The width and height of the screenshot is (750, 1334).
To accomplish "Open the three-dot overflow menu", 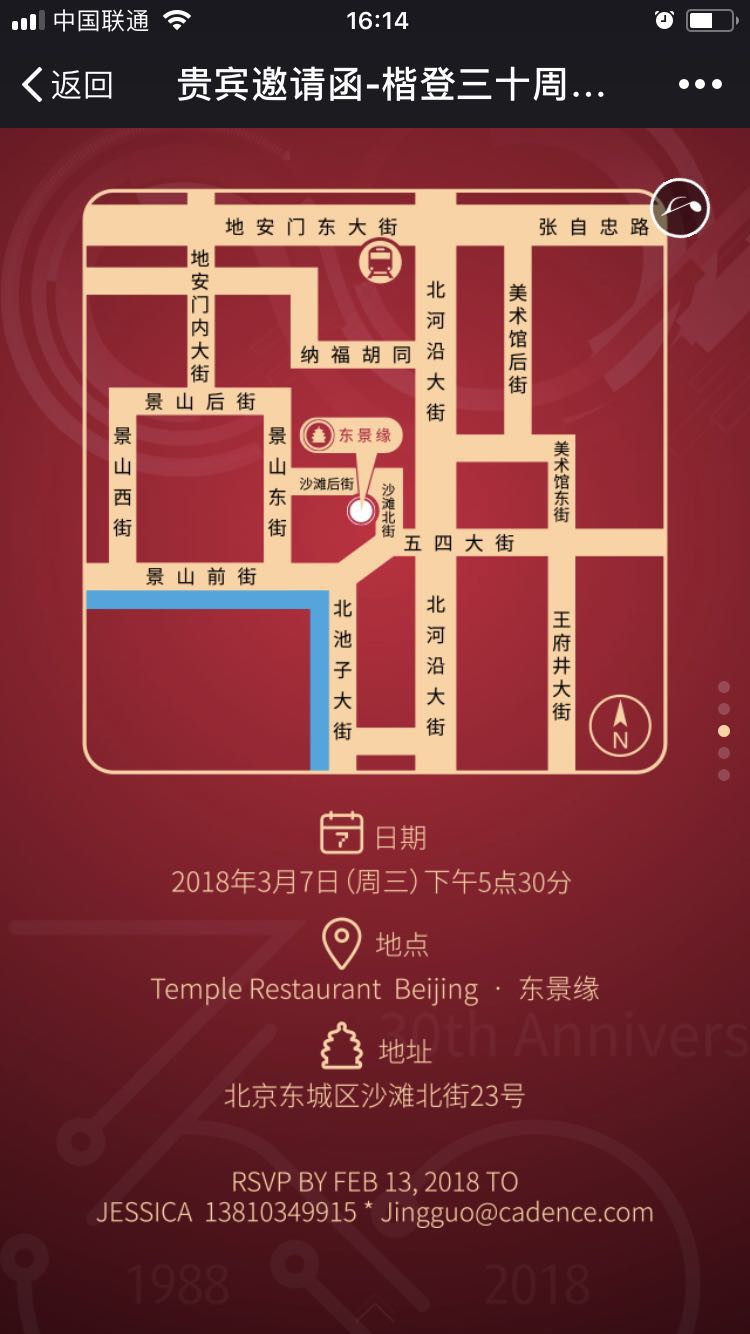I will coord(699,85).
